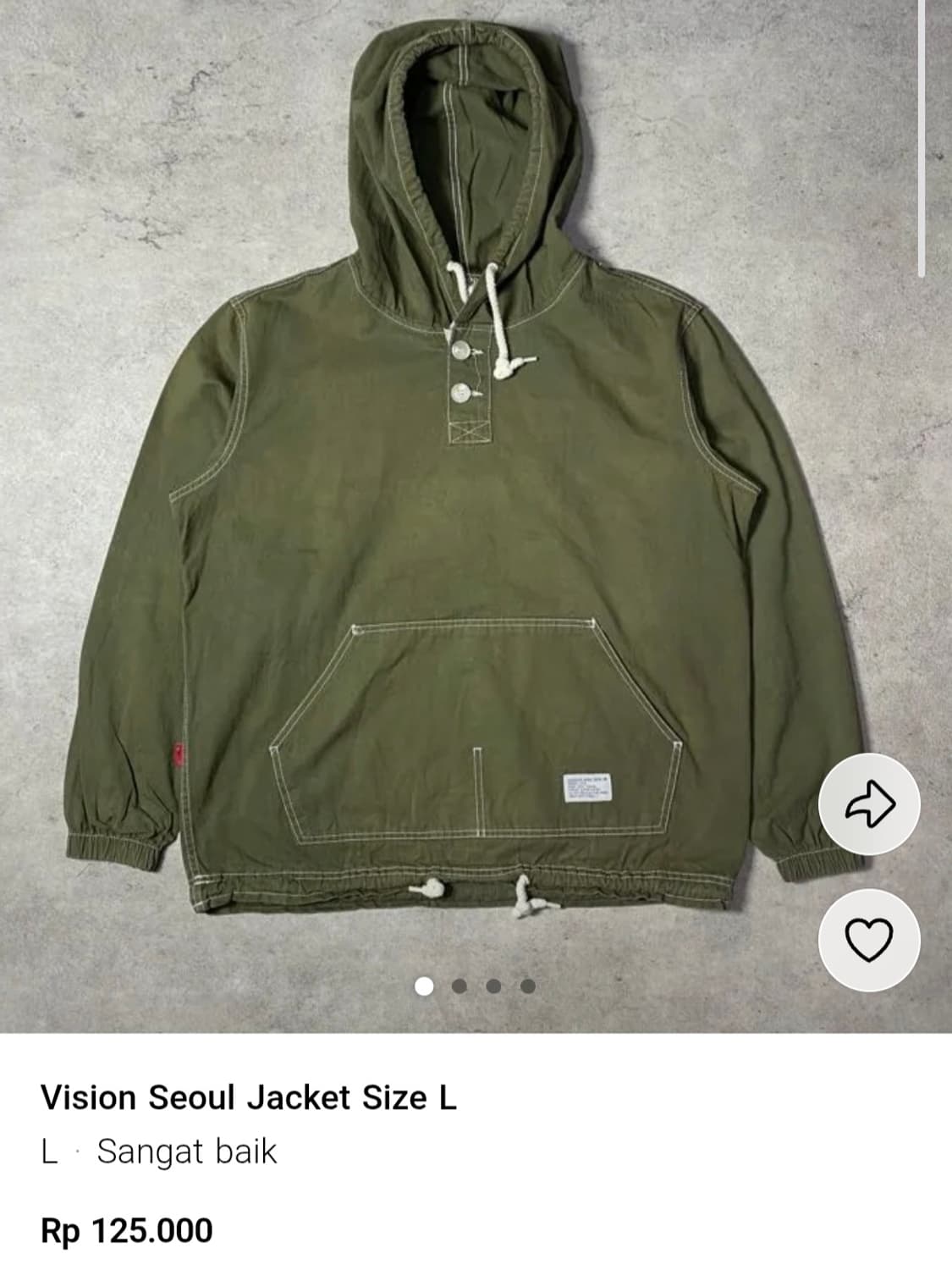Switch to the last photo via its dot

pyautogui.click(x=527, y=986)
